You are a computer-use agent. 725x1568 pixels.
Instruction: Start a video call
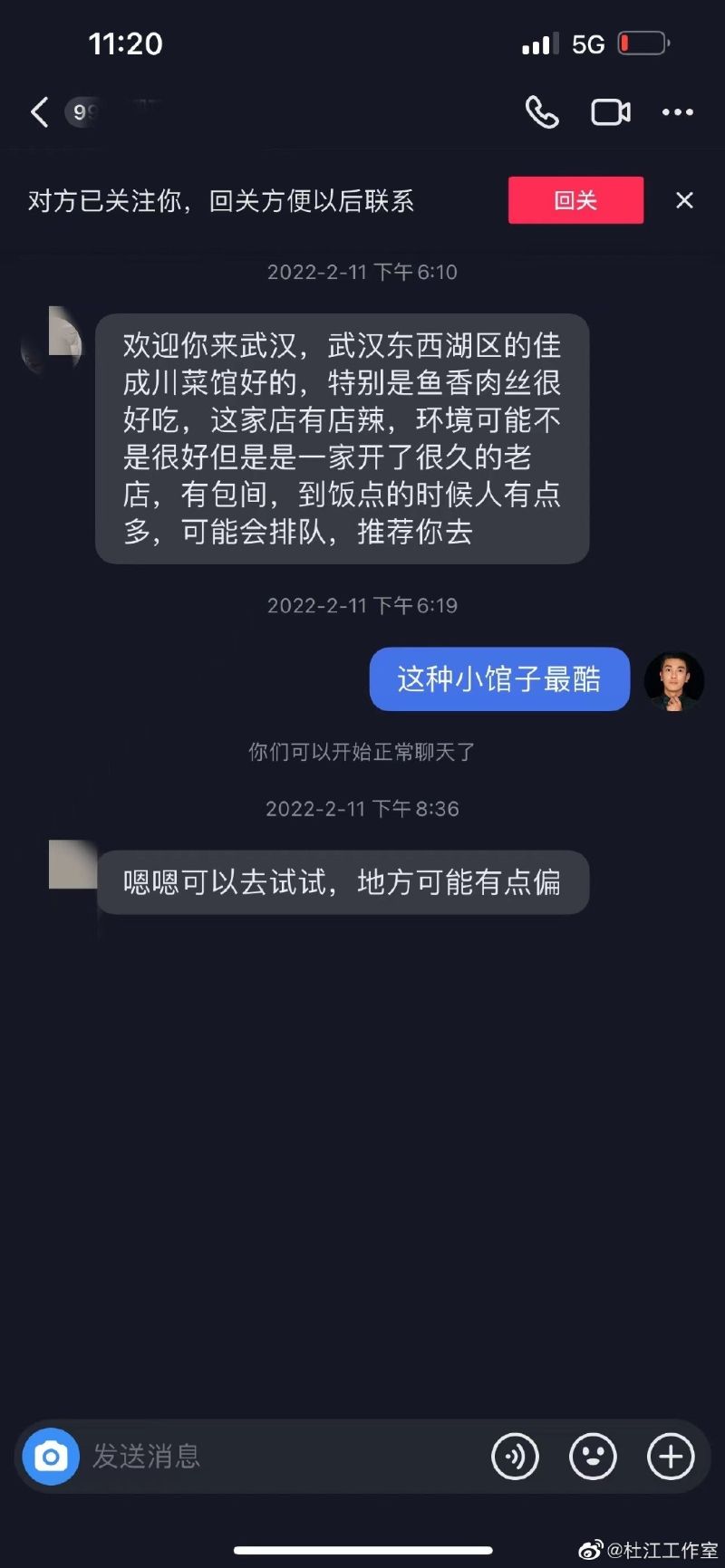[611, 112]
